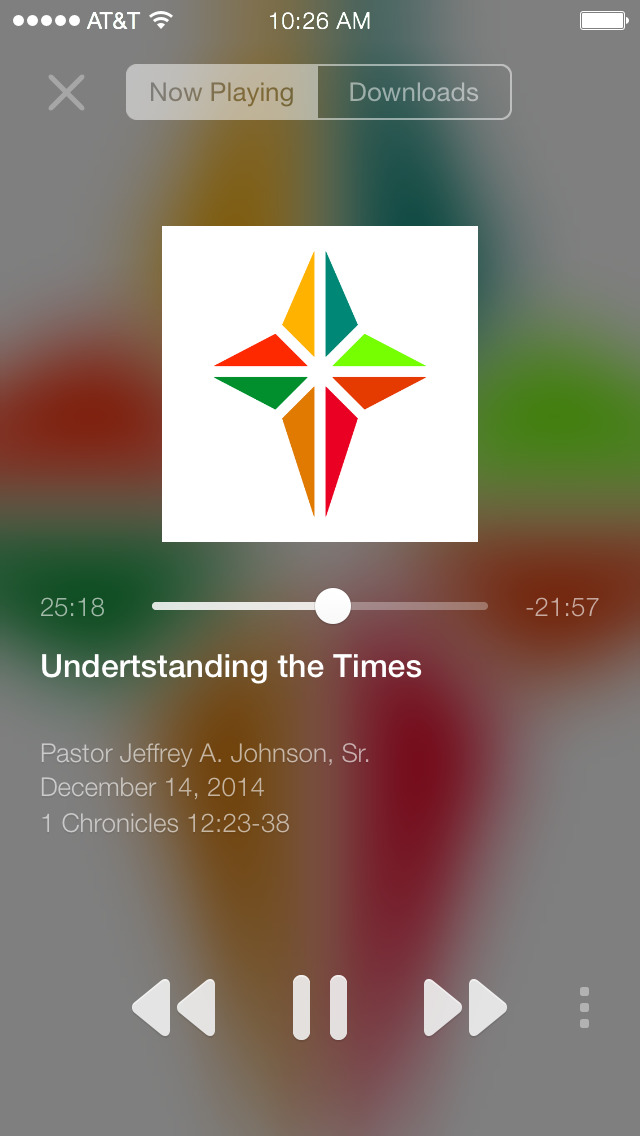Close the player with the X icon
Image resolution: width=640 pixels, height=1136 pixels.
tap(67, 93)
